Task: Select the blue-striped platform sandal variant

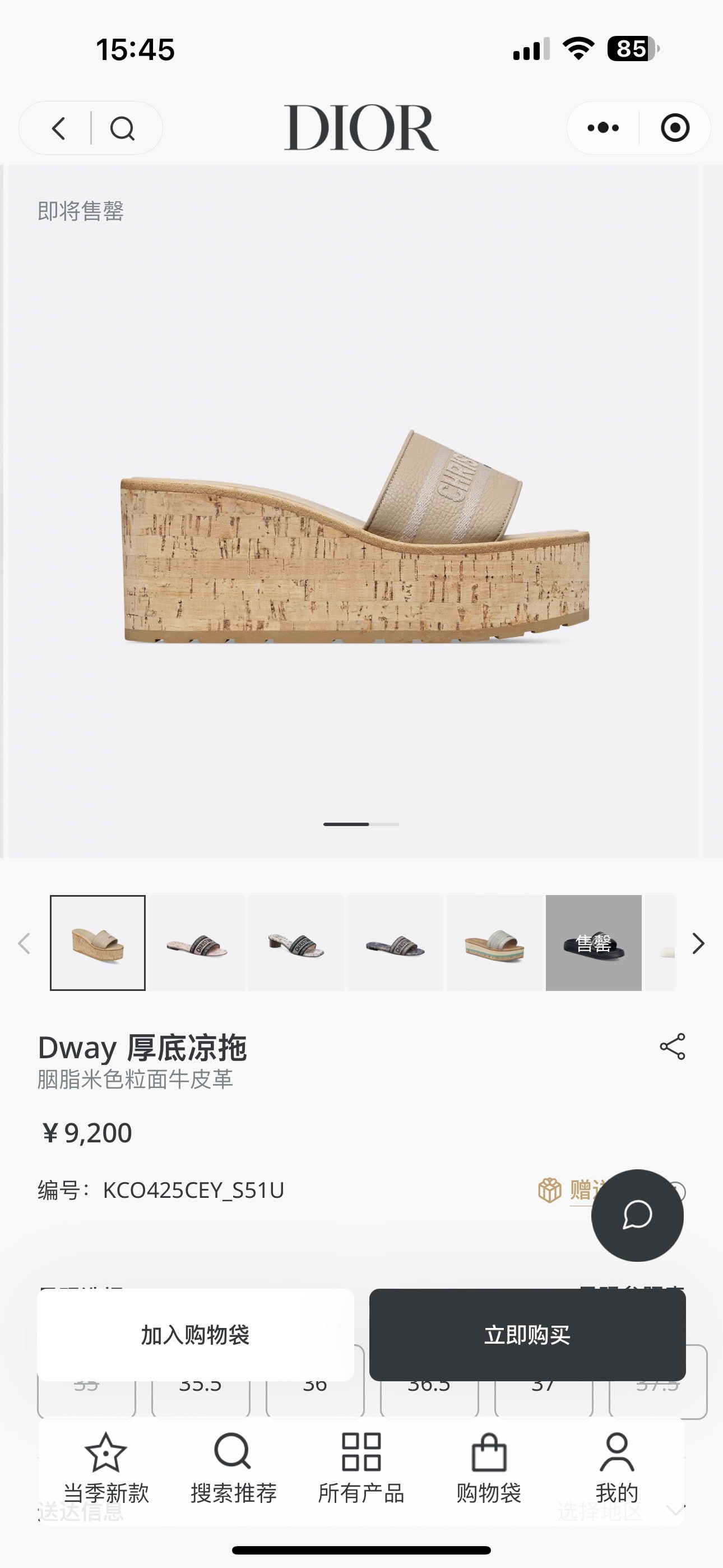Action: pos(494,943)
